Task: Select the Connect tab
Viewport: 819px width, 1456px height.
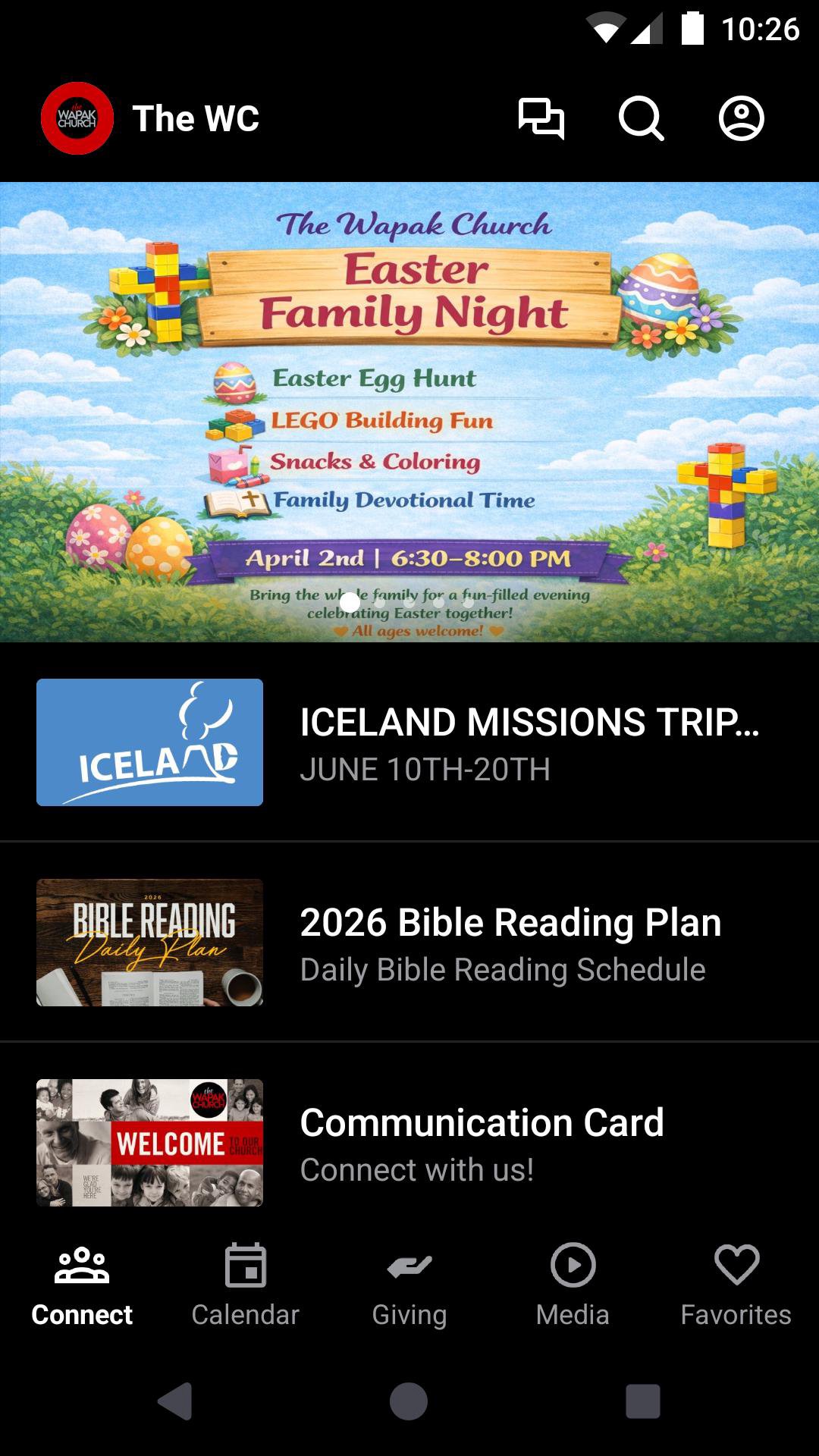Action: click(x=82, y=1281)
